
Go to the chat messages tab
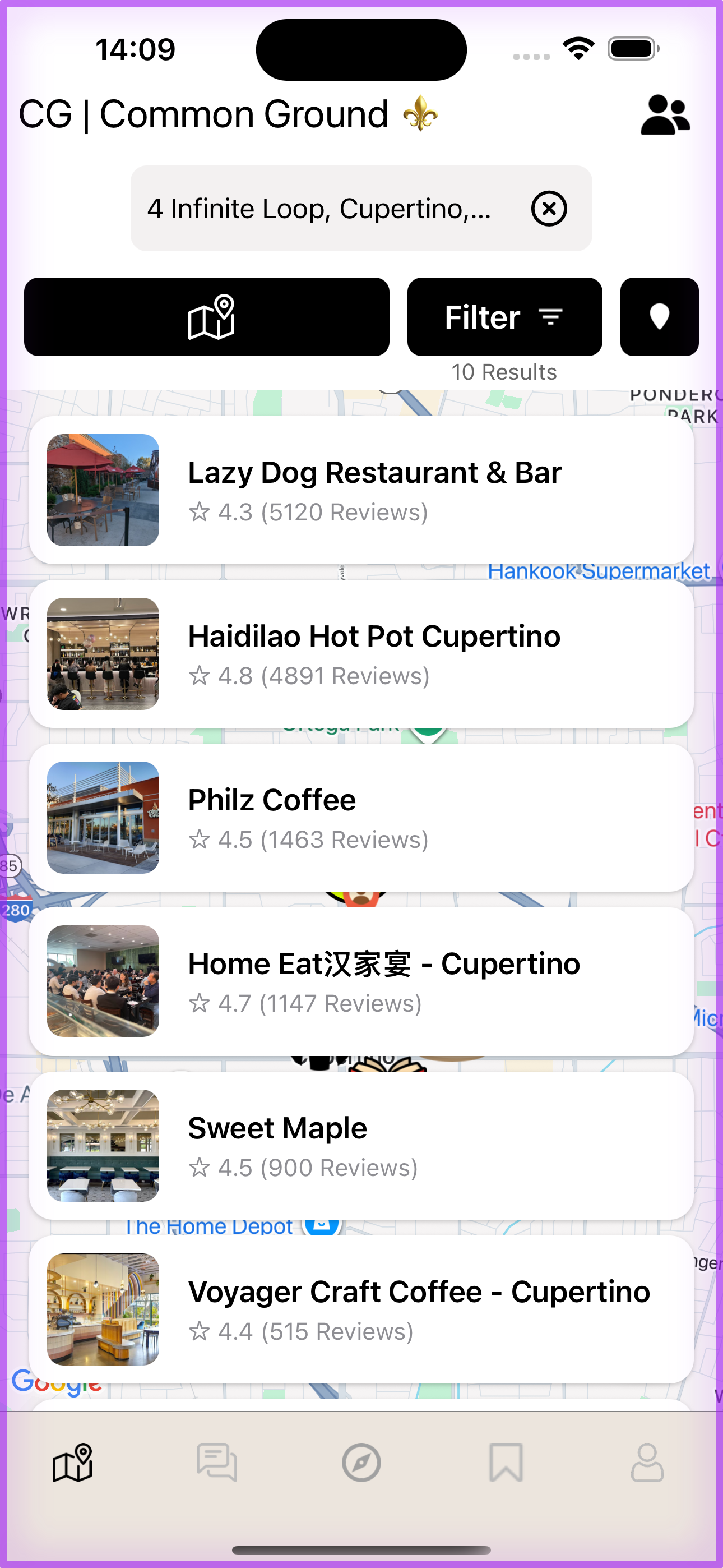pyautogui.click(x=217, y=1462)
